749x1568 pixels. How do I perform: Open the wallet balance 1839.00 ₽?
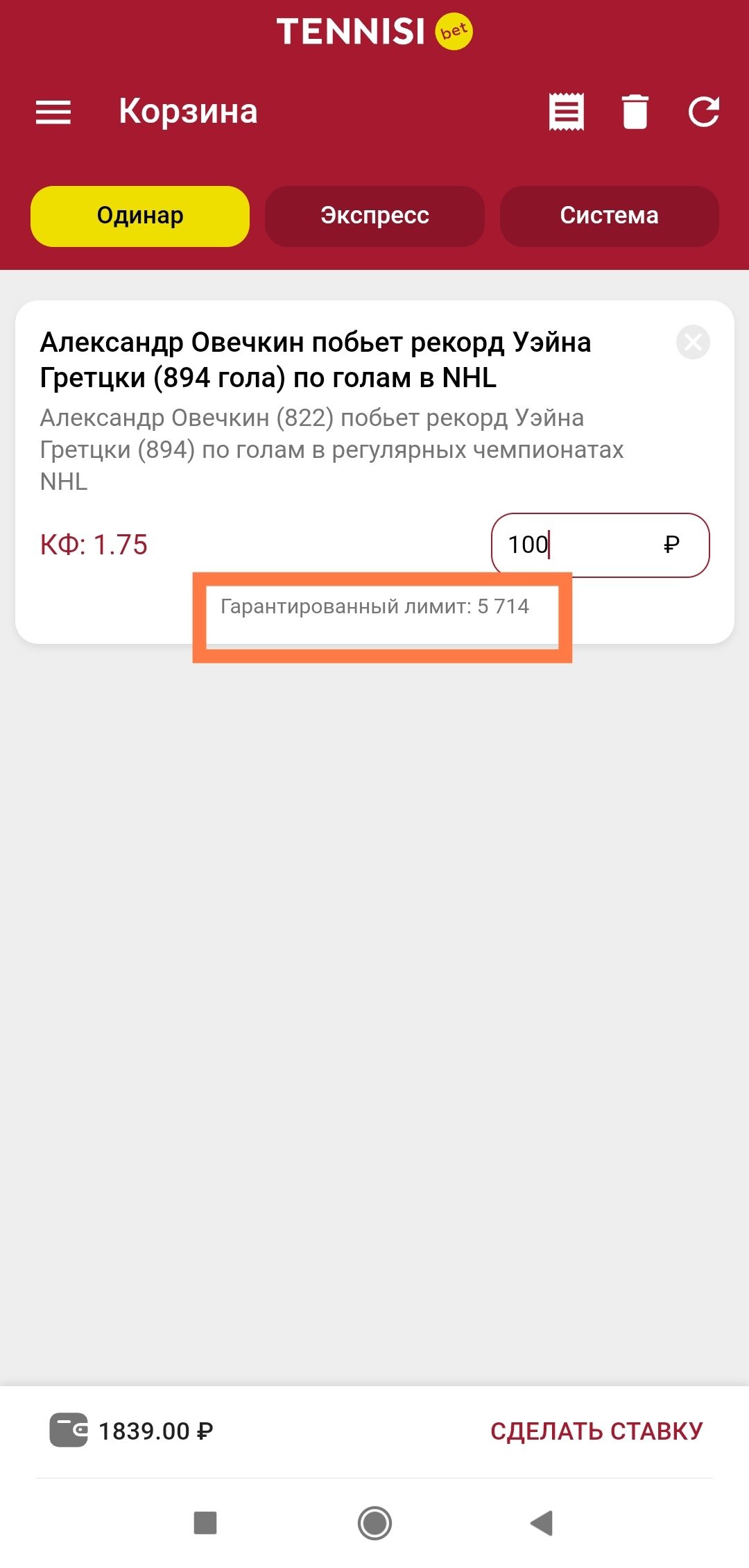pos(132,1431)
